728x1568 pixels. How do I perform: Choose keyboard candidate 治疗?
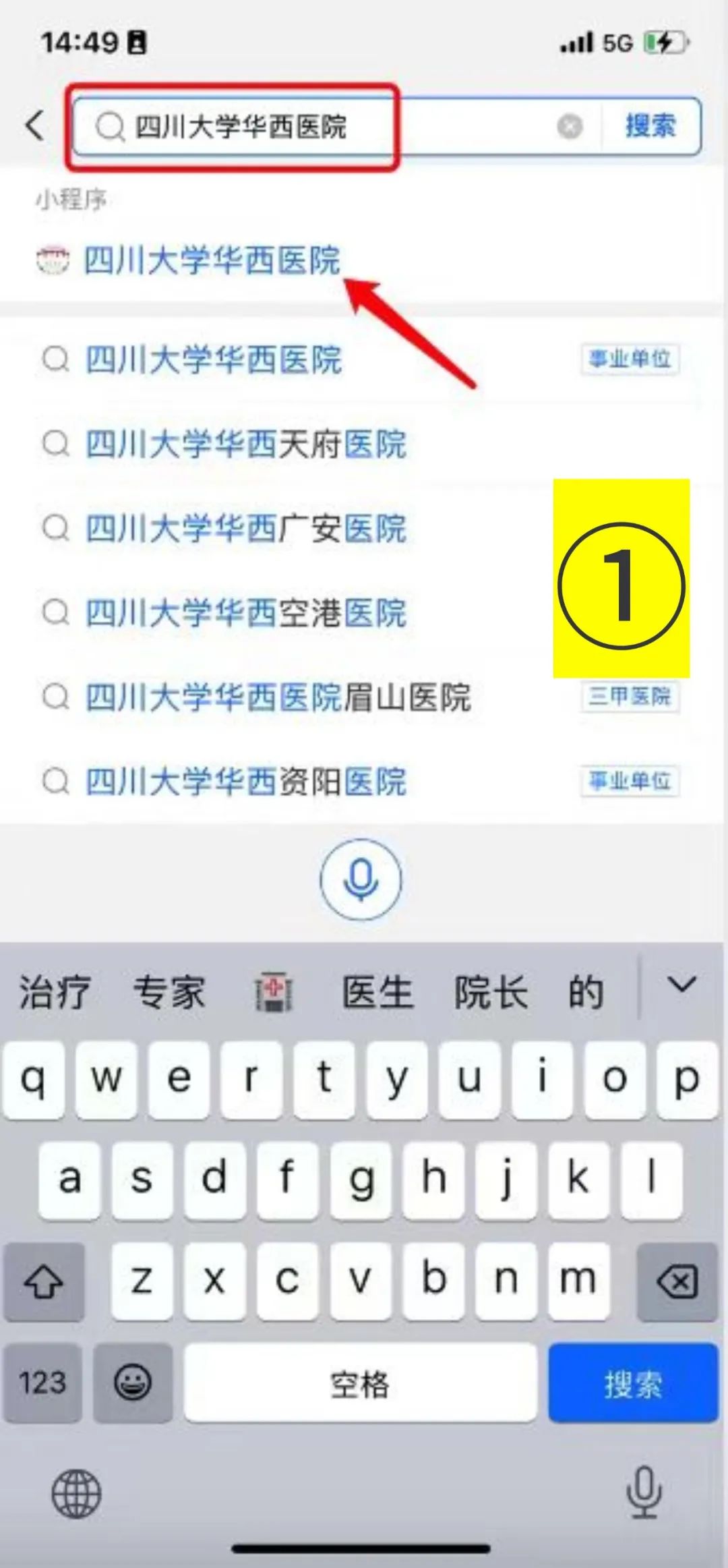click(x=54, y=993)
